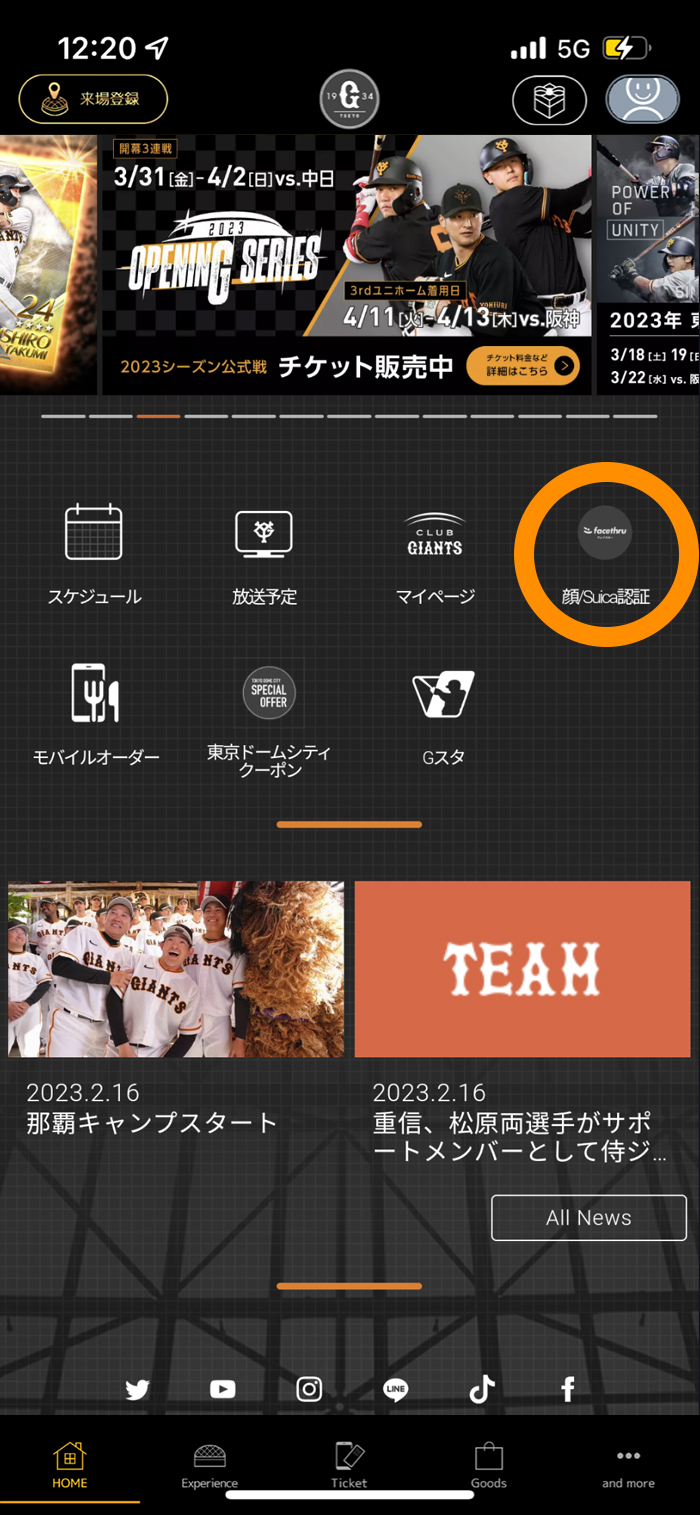Open Club Giants マイページ
The width and height of the screenshot is (700, 1515).
(x=435, y=555)
